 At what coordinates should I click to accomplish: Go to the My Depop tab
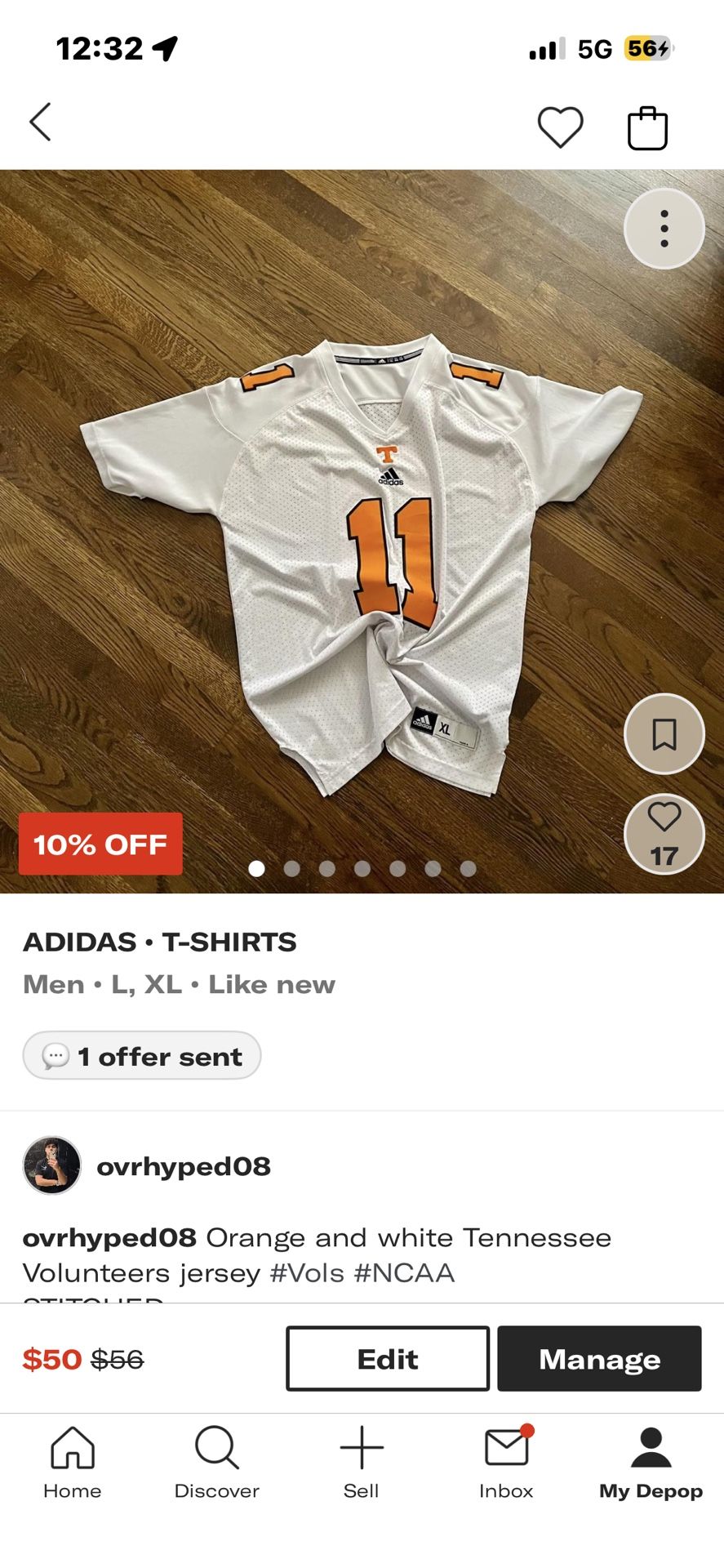[x=651, y=1463]
